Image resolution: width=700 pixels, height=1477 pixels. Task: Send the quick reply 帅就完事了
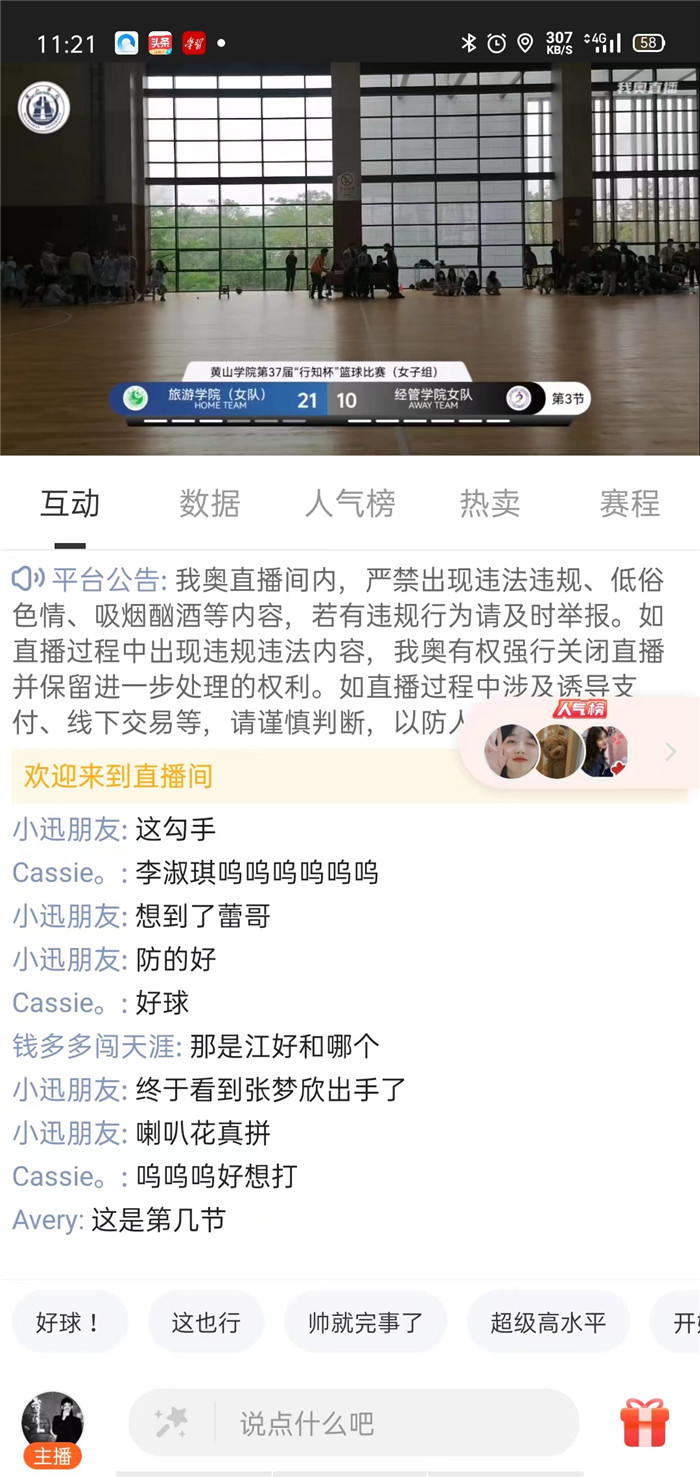[x=366, y=1322]
